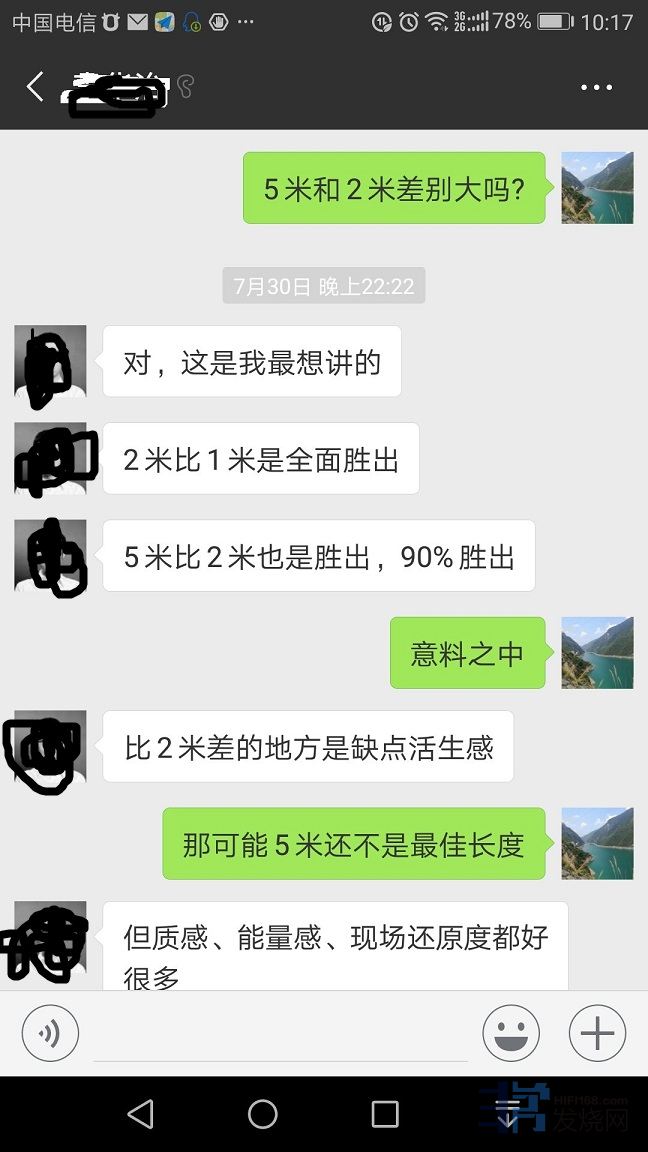Switch to voice message input
Screen dimensions: 648x1152
(x=50, y=1033)
